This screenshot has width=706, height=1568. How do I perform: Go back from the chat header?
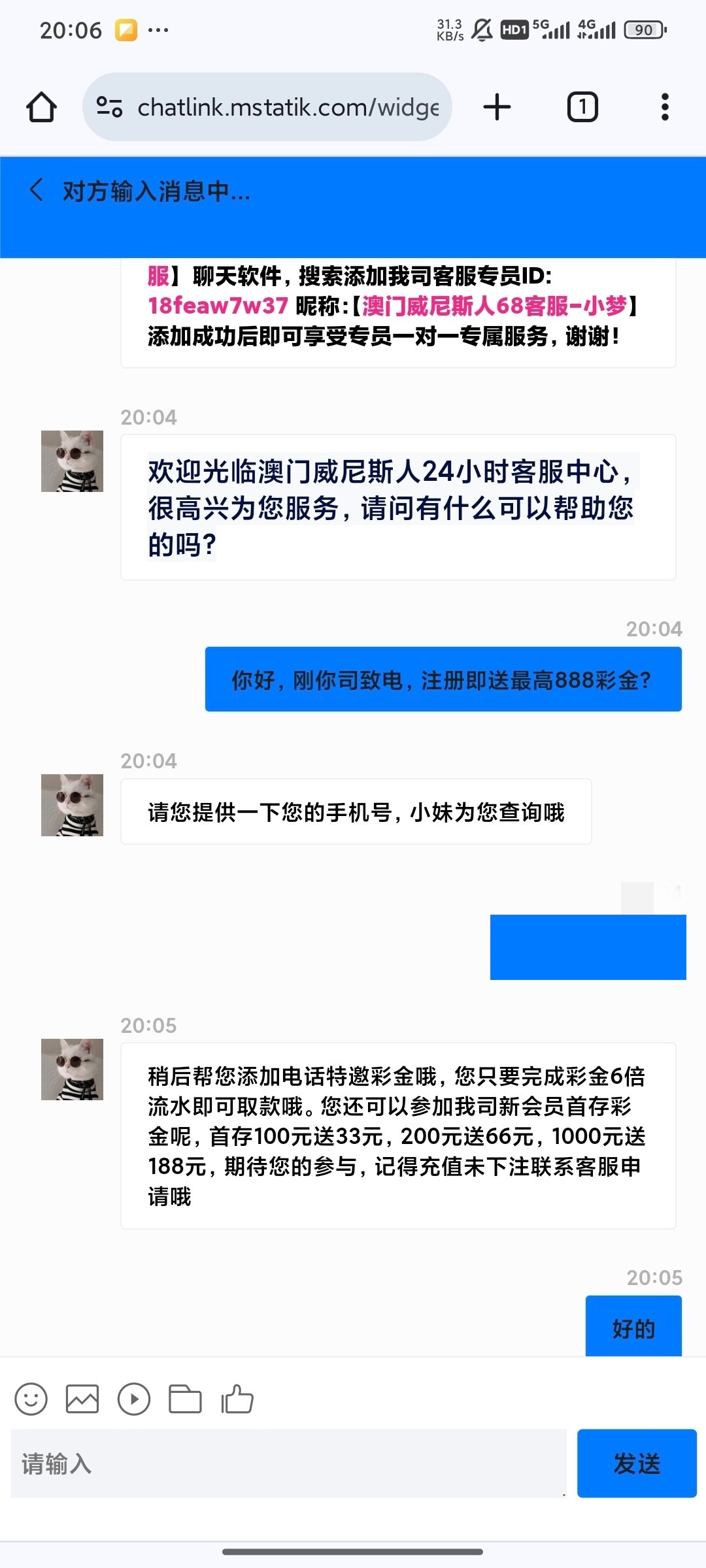[x=37, y=190]
